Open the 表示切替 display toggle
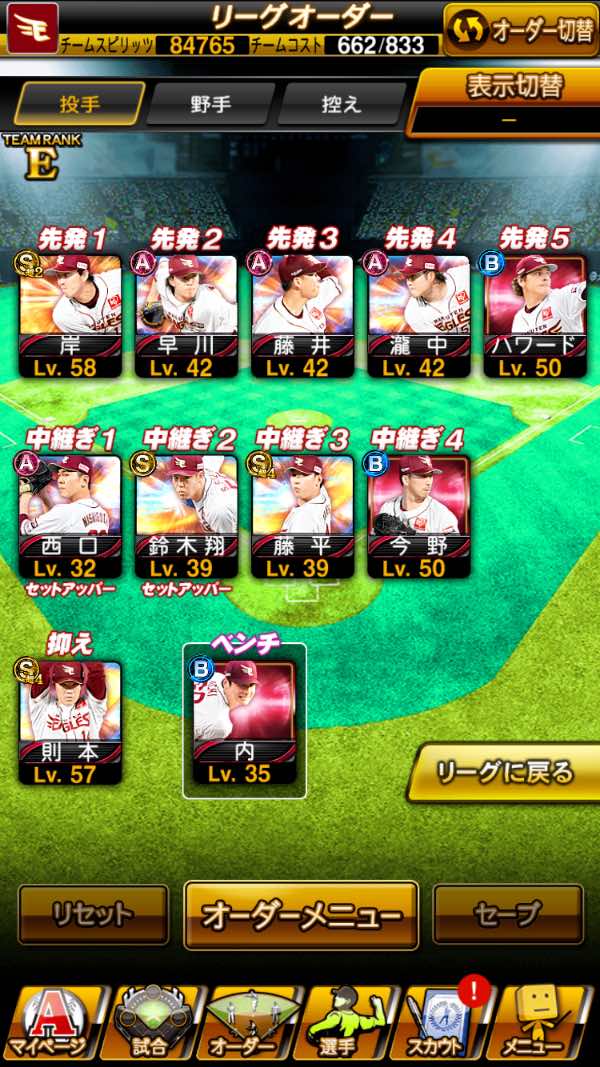The height and width of the screenshot is (1067, 600). pyautogui.click(x=505, y=102)
